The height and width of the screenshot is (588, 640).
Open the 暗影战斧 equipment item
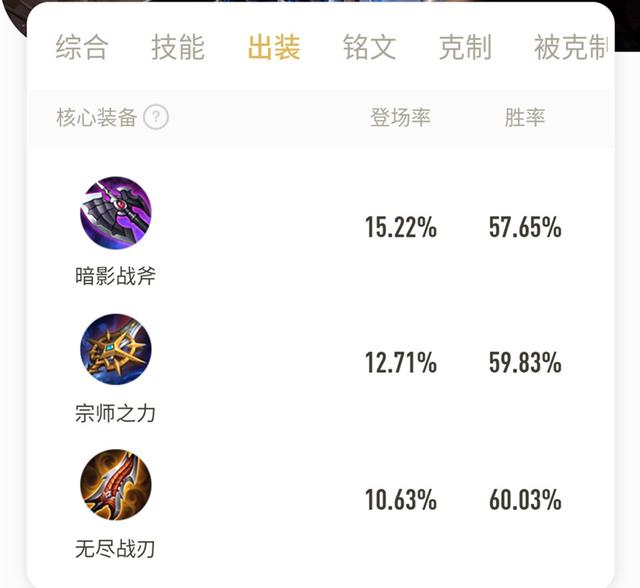(x=116, y=213)
